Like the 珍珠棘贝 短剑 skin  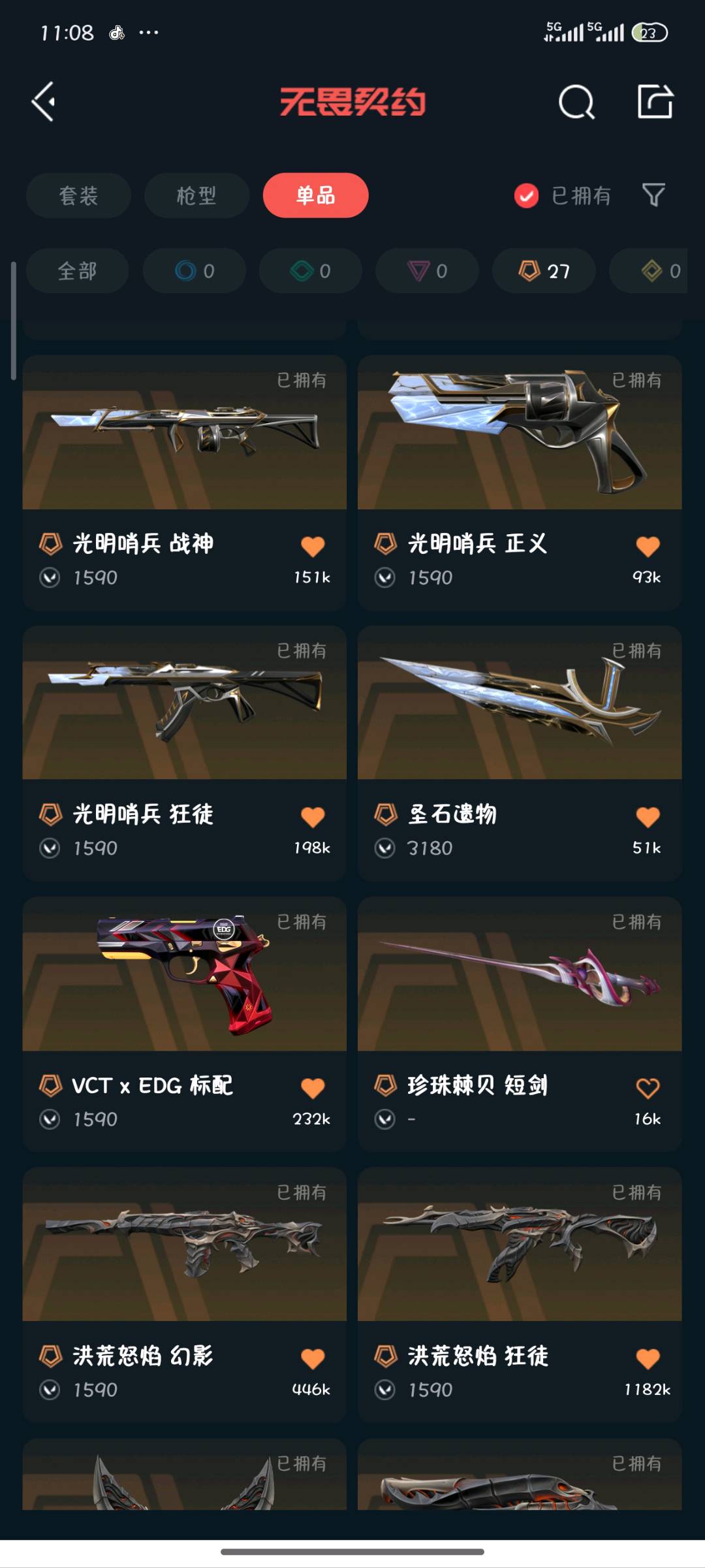tap(648, 1087)
